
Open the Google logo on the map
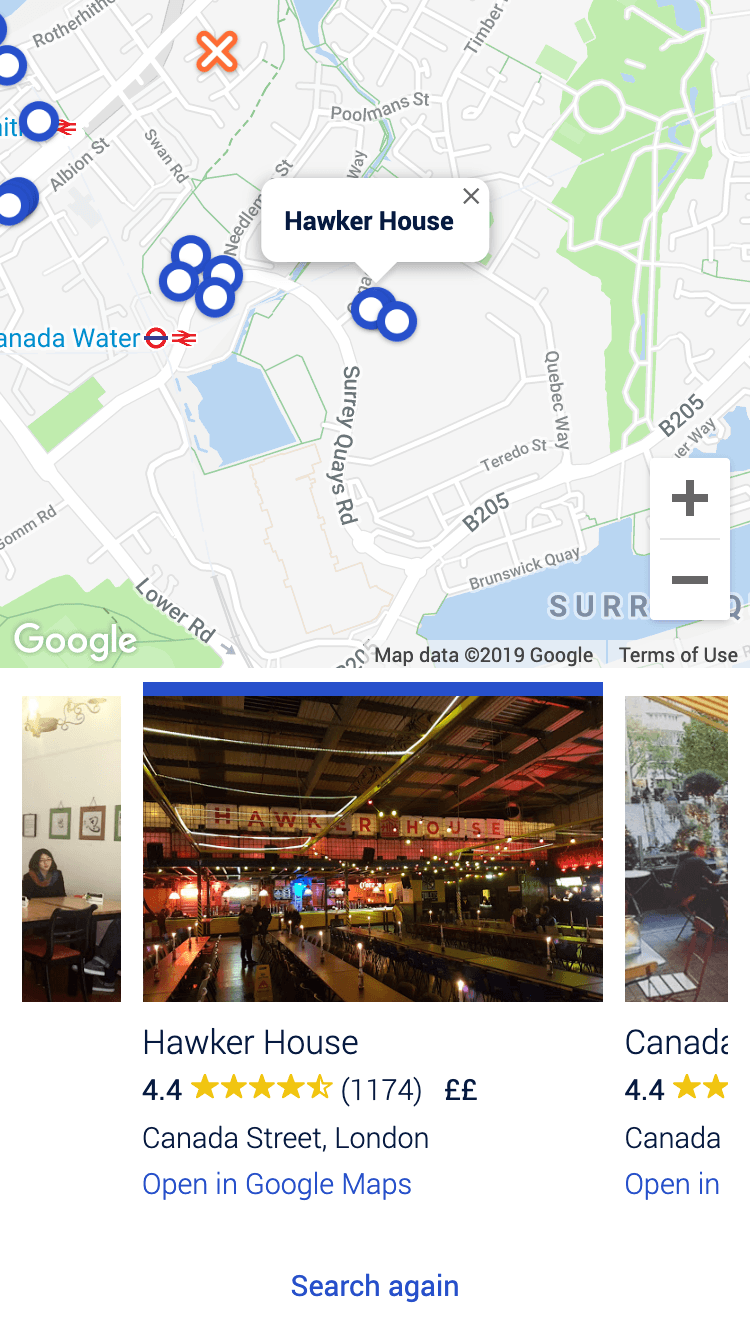click(x=75, y=640)
